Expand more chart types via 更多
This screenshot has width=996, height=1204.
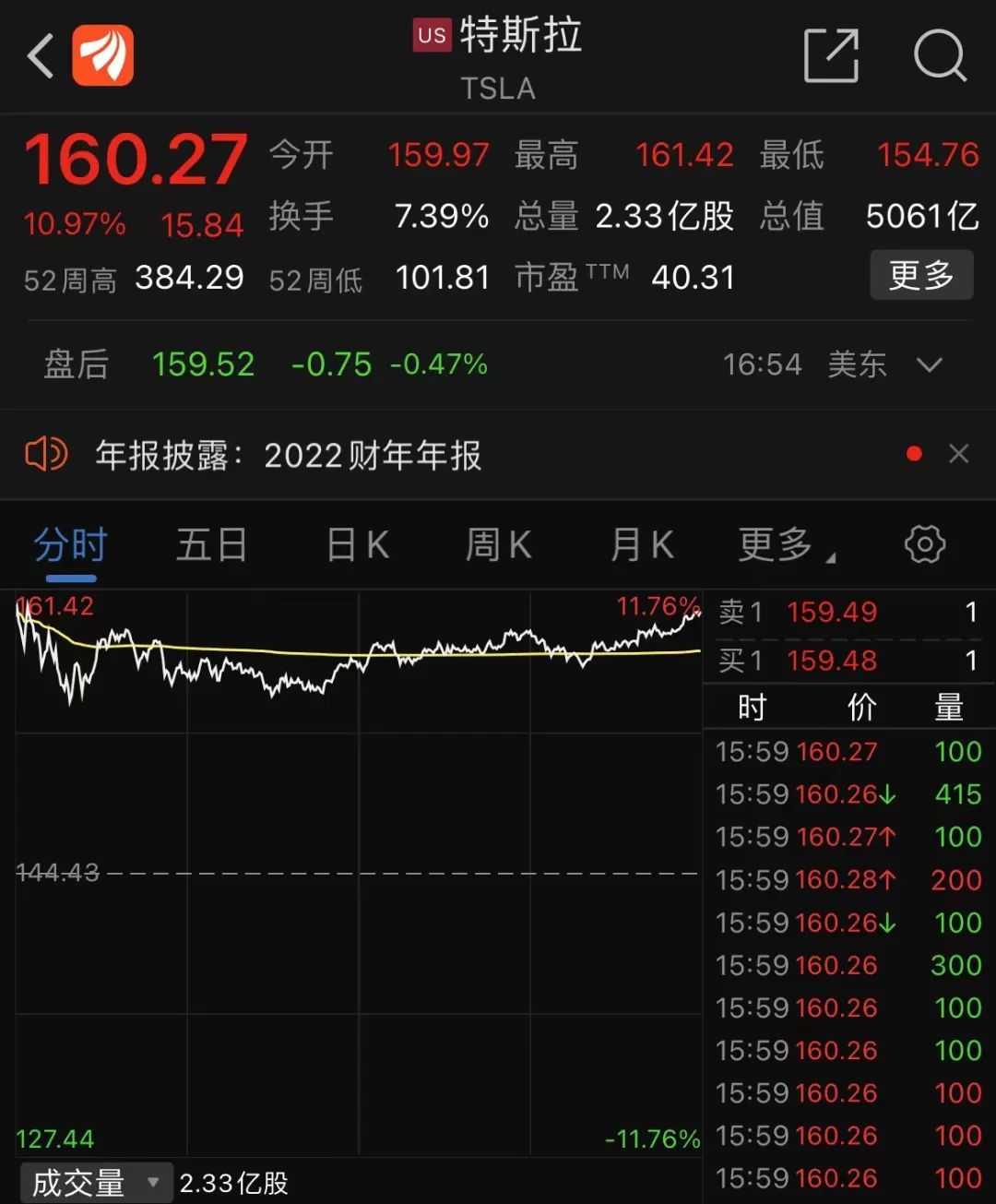[777, 544]
